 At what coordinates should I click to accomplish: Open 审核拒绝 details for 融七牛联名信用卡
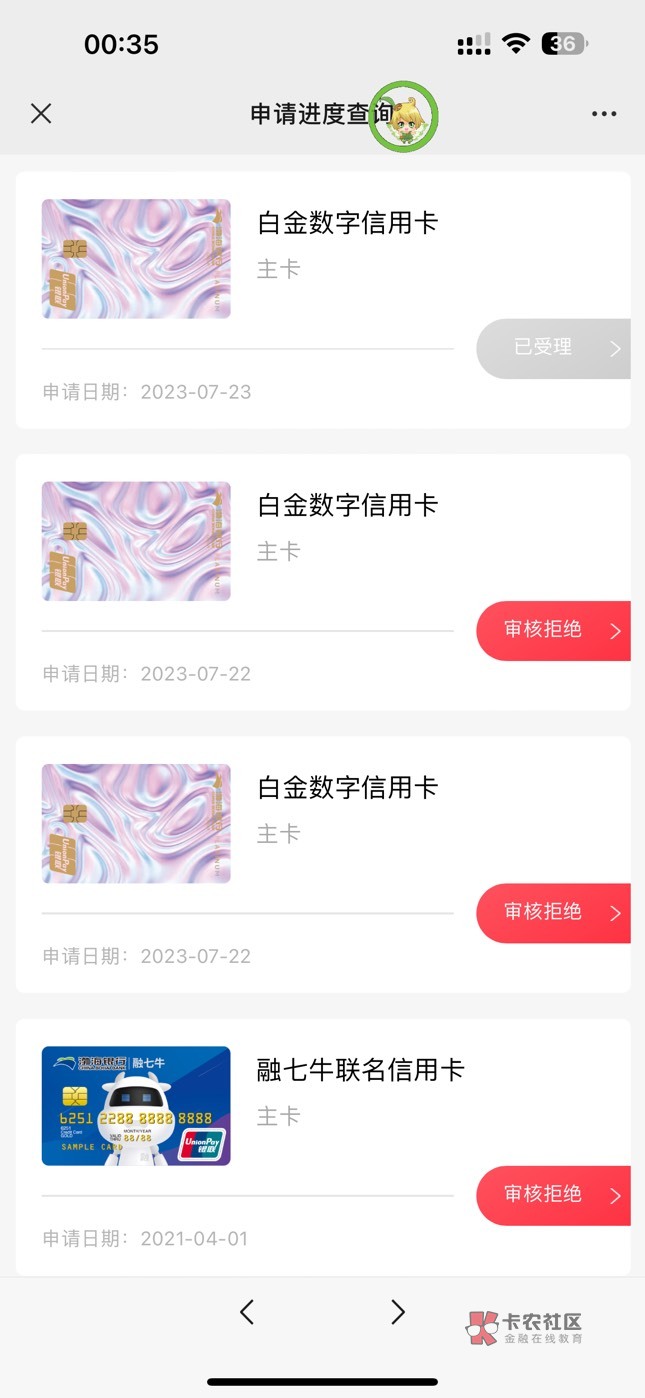pyautogui.click(x=553, y=1195)
